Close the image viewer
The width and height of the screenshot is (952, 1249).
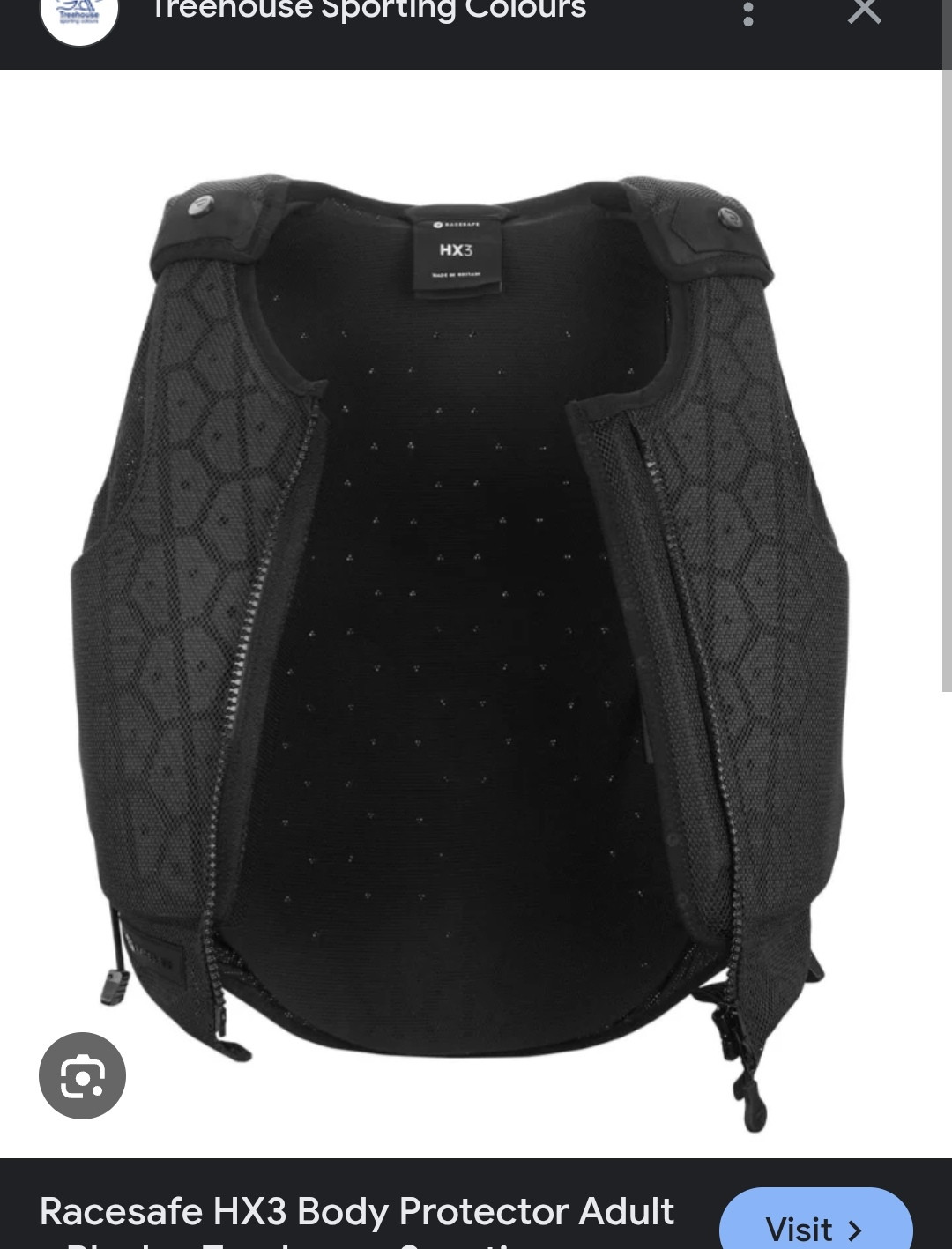(864, 12)
